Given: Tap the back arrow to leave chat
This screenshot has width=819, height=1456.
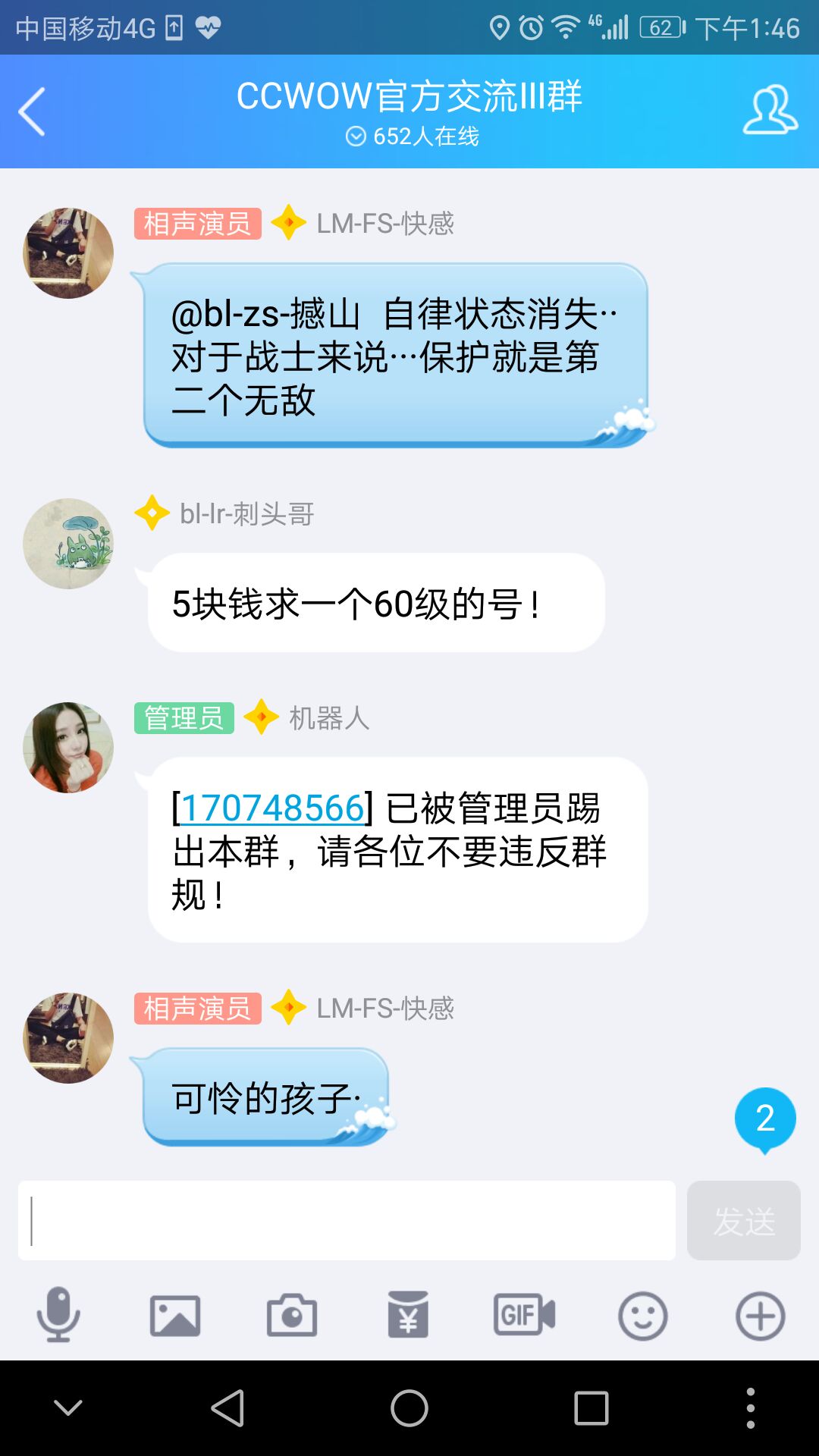Looking at the screenshot, I should pos(32,110).
